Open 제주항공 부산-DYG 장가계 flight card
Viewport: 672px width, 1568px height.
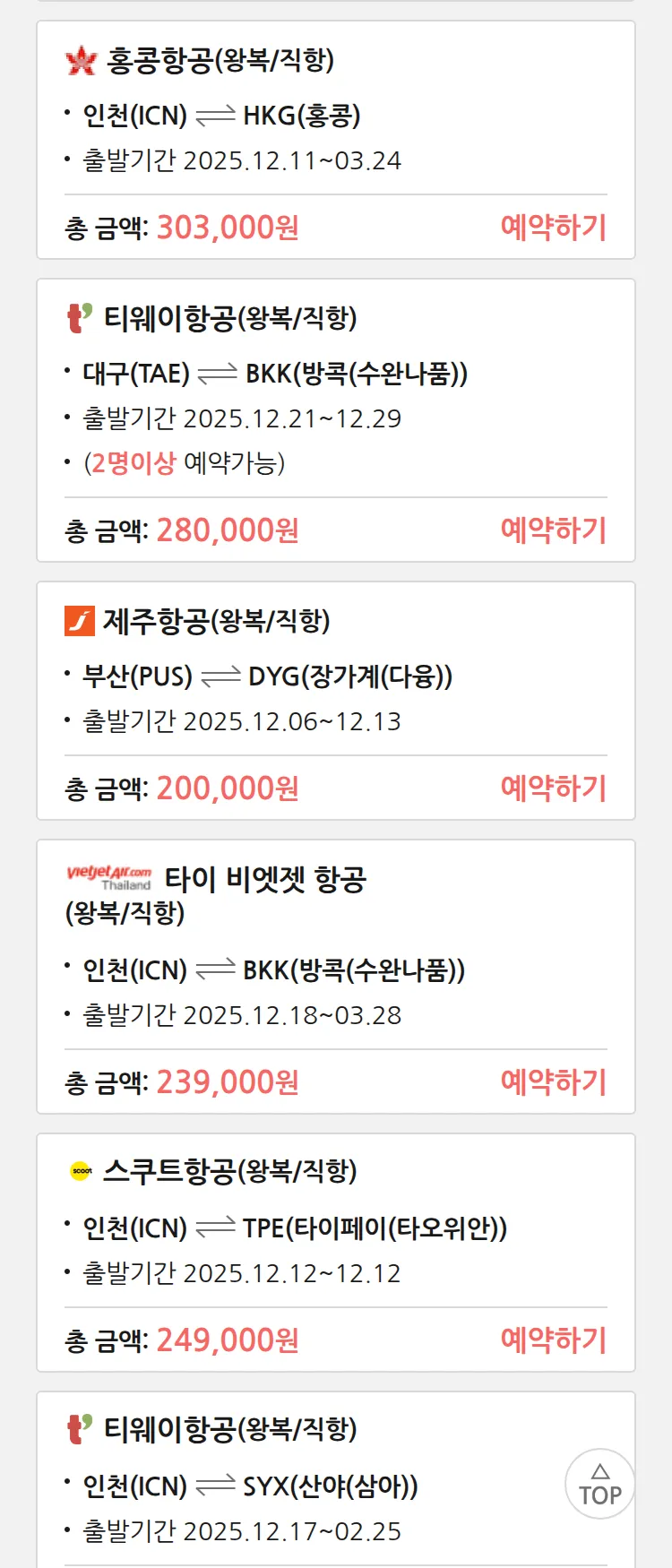coord(267,676)
